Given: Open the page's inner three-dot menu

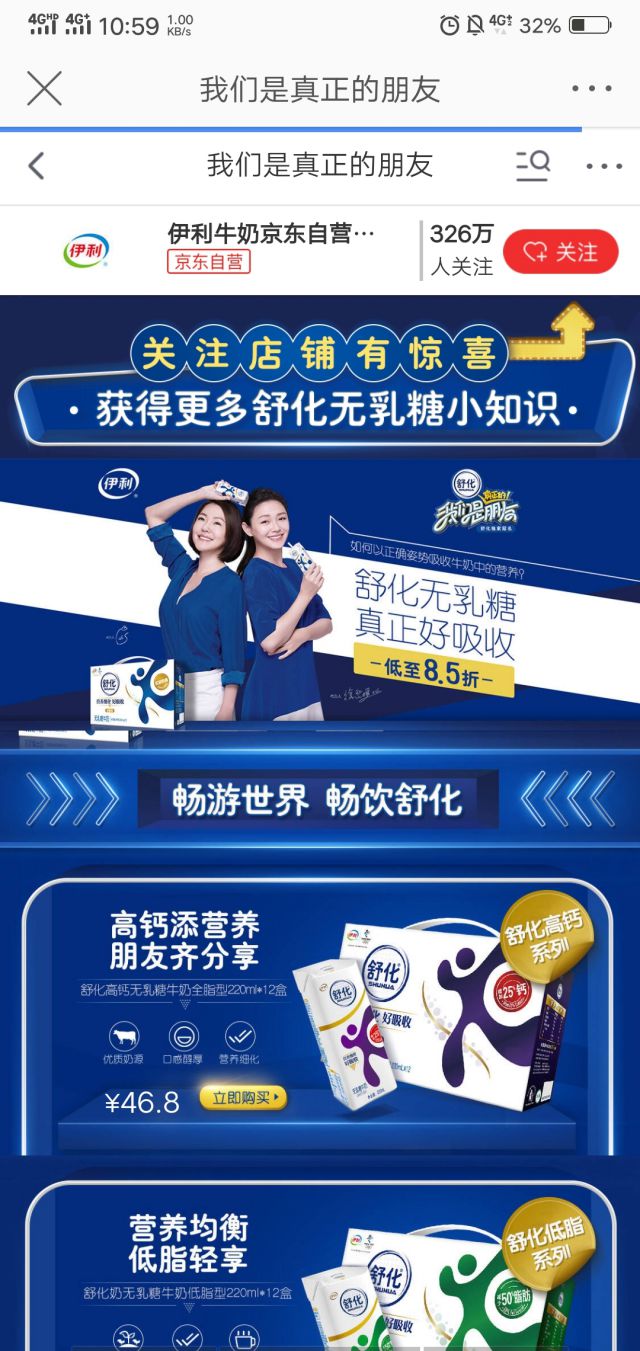Looking at the screenshot, I should (603, 166).
